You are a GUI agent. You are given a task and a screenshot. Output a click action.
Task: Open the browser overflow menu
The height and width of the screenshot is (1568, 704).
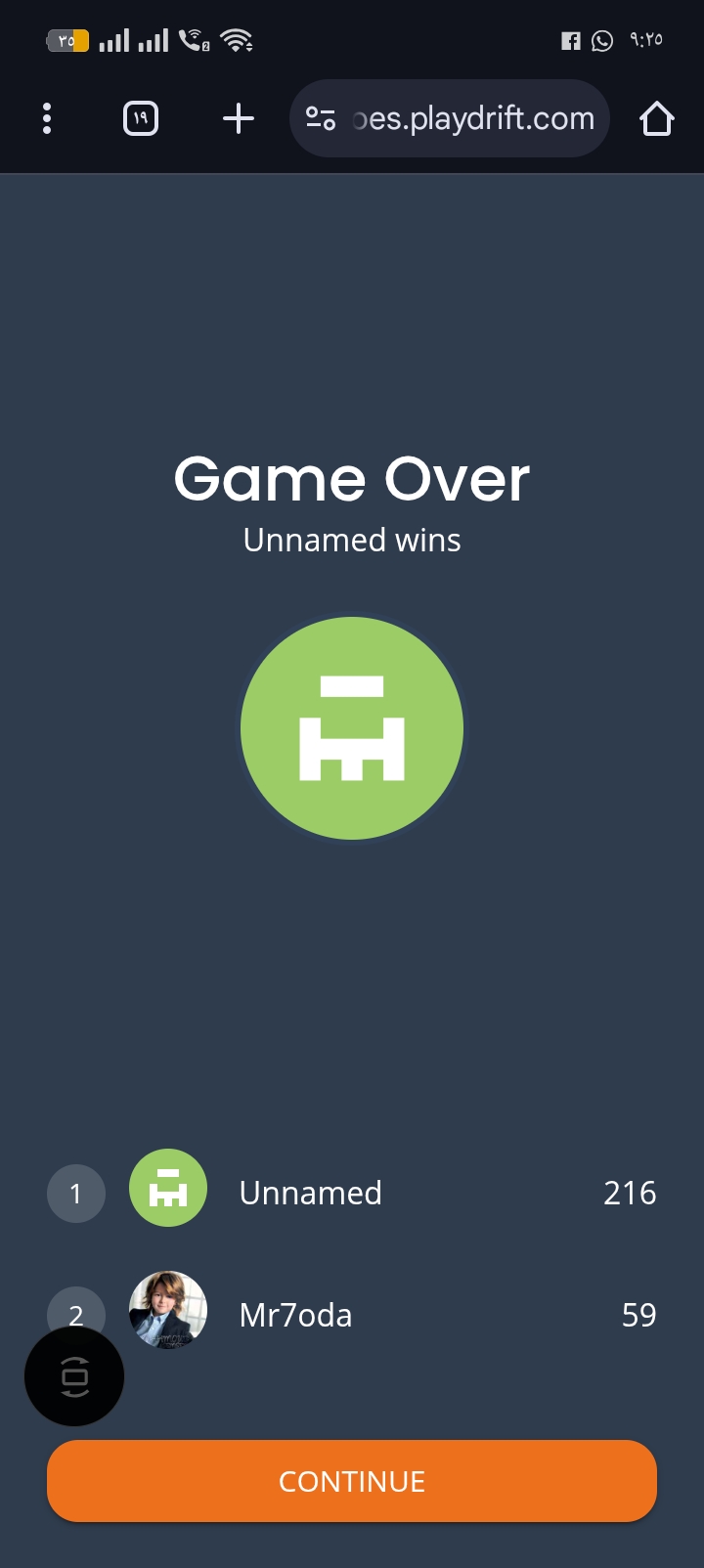tap(47, 119)
